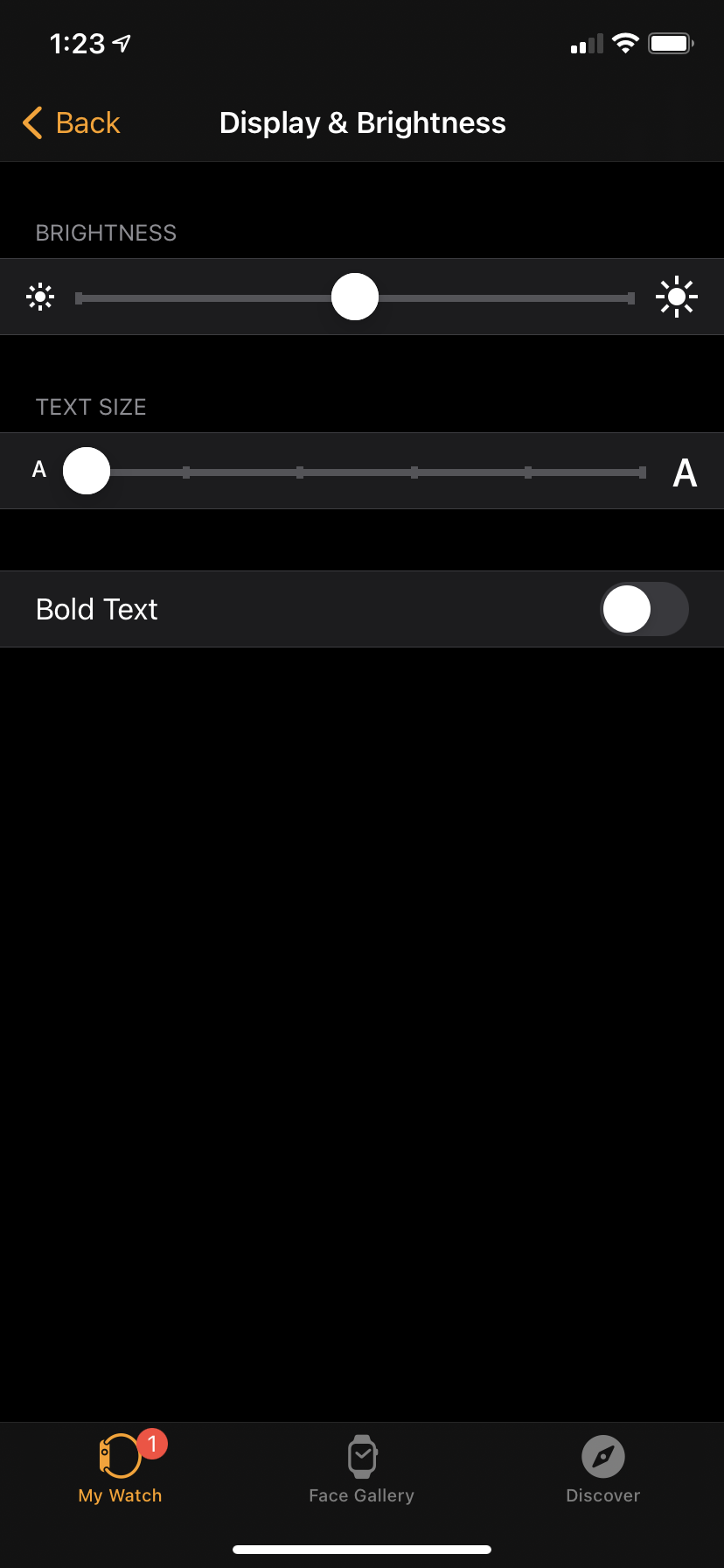Tap the high brightness sun icon
Screen dimensions: 724x1568
[x=677, y=297]
